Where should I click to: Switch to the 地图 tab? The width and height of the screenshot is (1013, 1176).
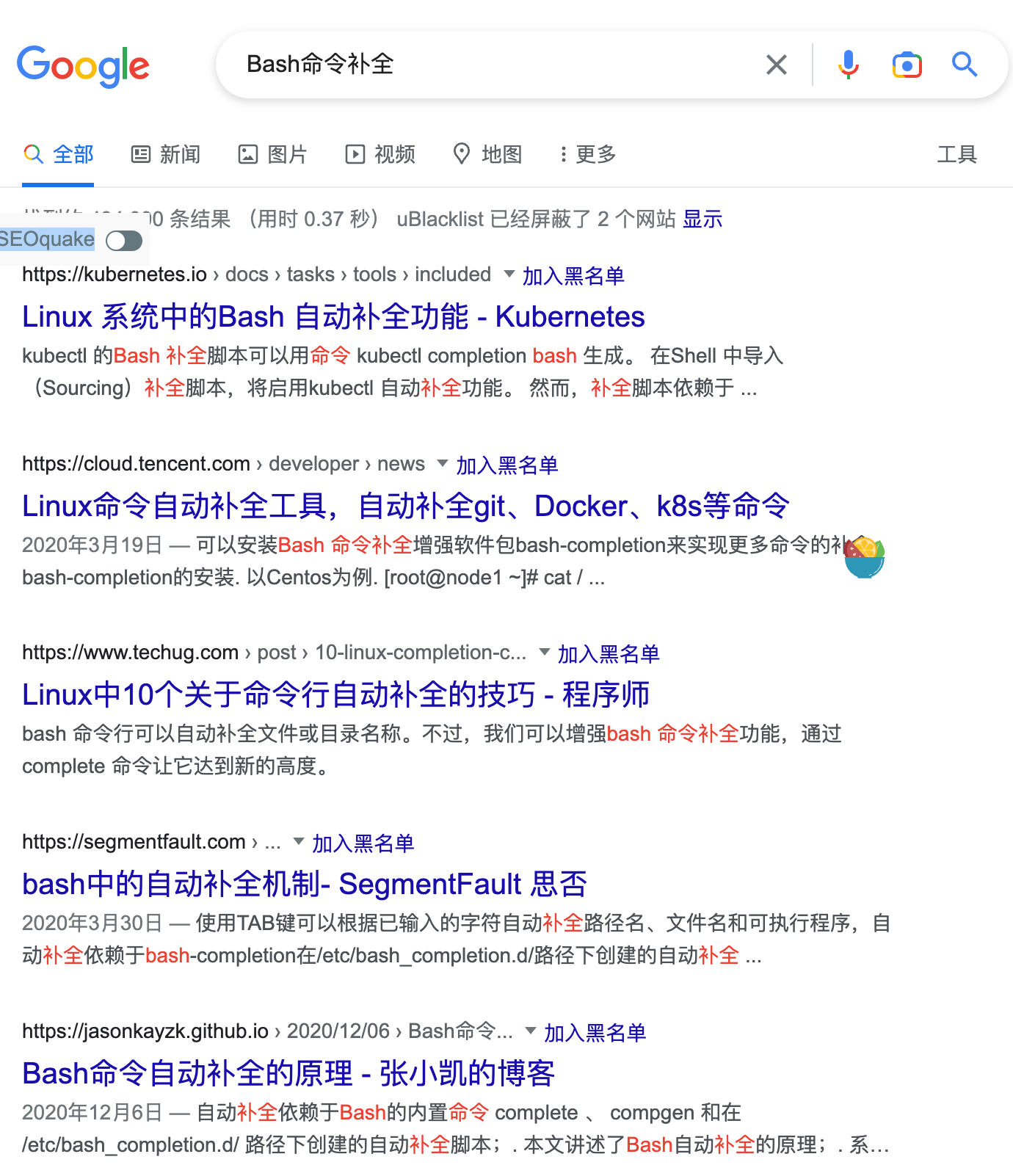487,154
